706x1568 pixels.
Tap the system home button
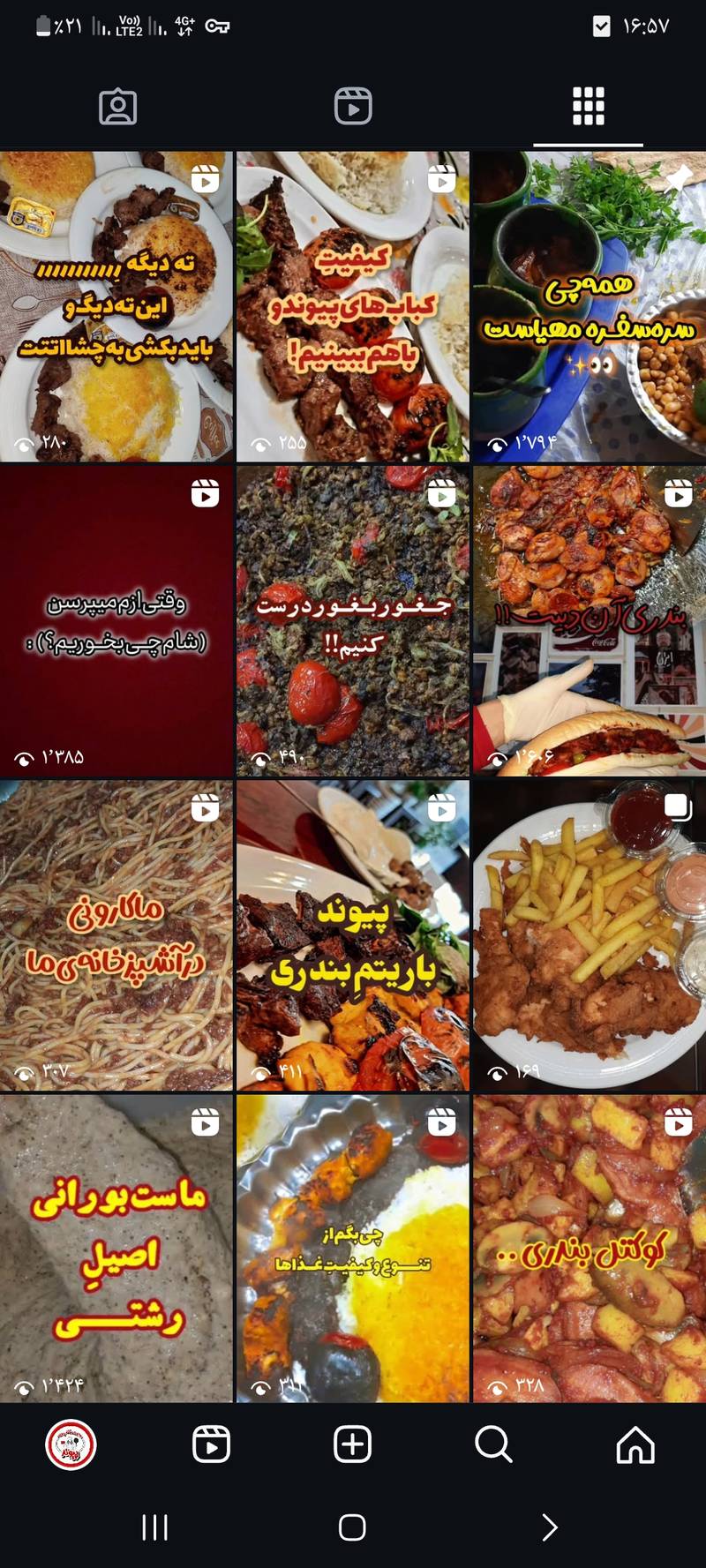[352, 1527]
